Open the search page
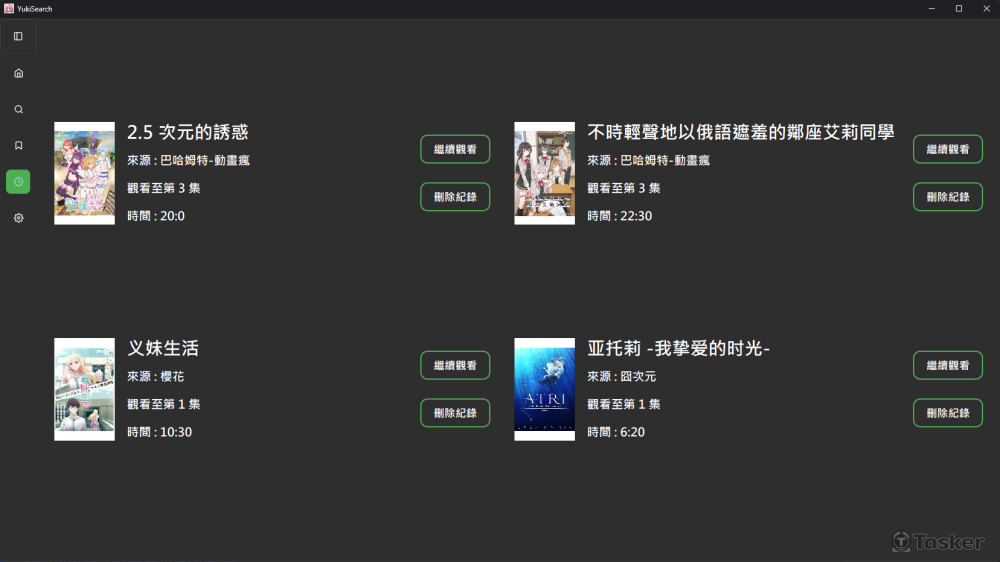This screenshot has width=1000, height=562. 18,109
